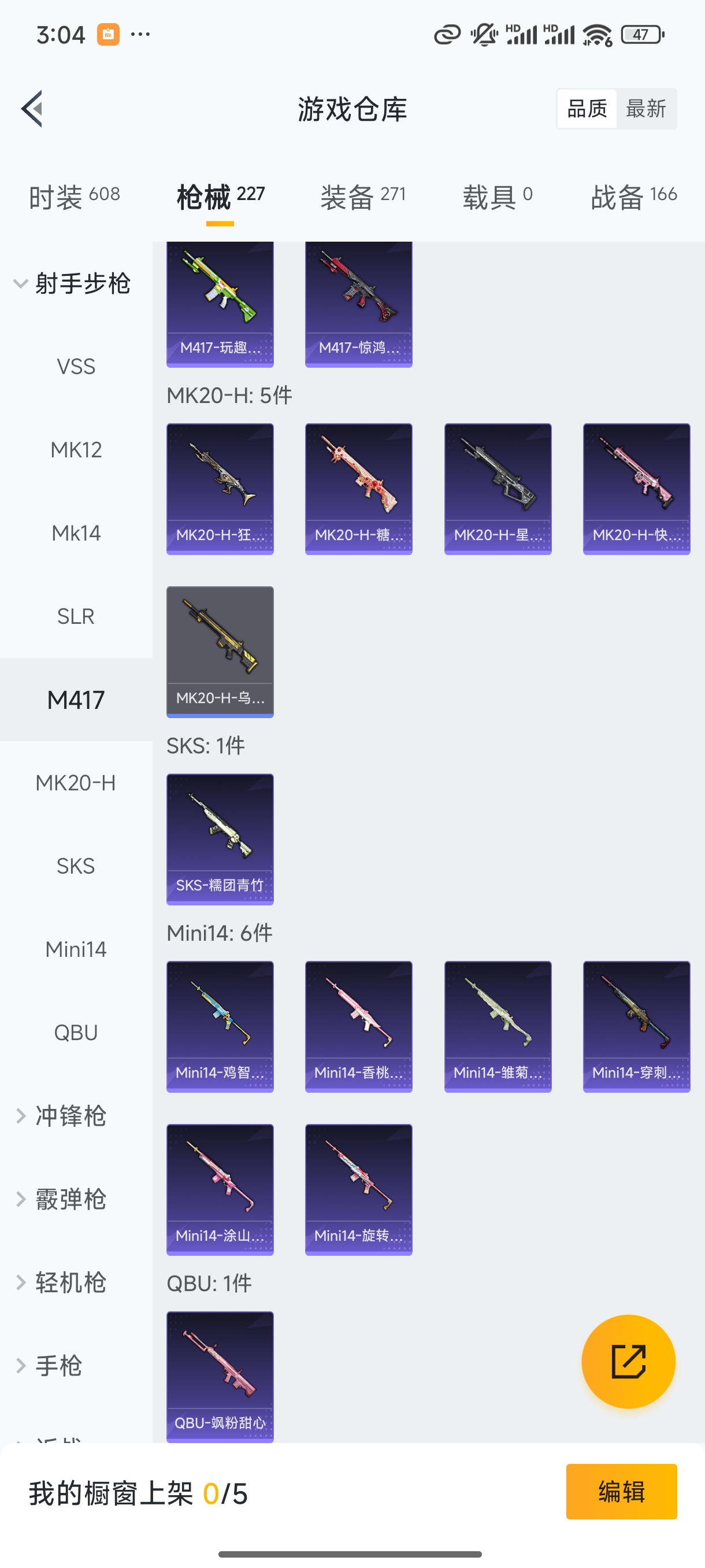Collapse the 射手步枪 category
Image resolution: width=705 pixels, height=1568 pixels.
pos(72,284)
